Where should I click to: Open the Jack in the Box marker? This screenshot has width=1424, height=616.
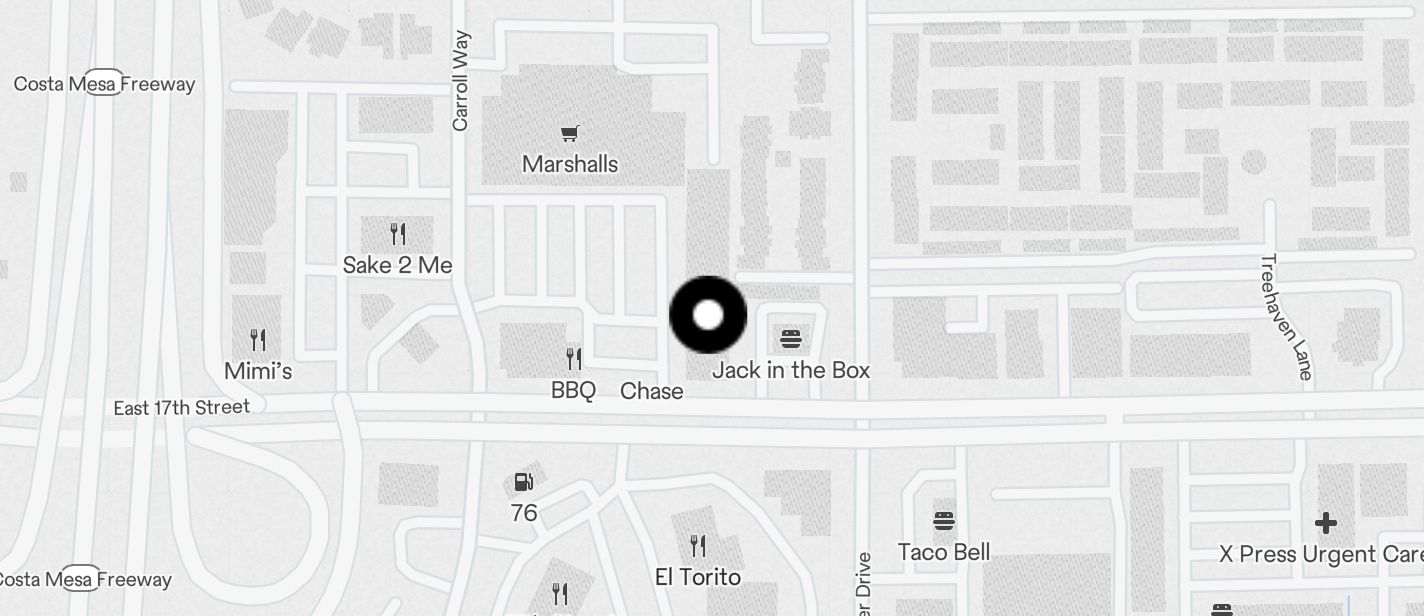(x=791, y=339)
